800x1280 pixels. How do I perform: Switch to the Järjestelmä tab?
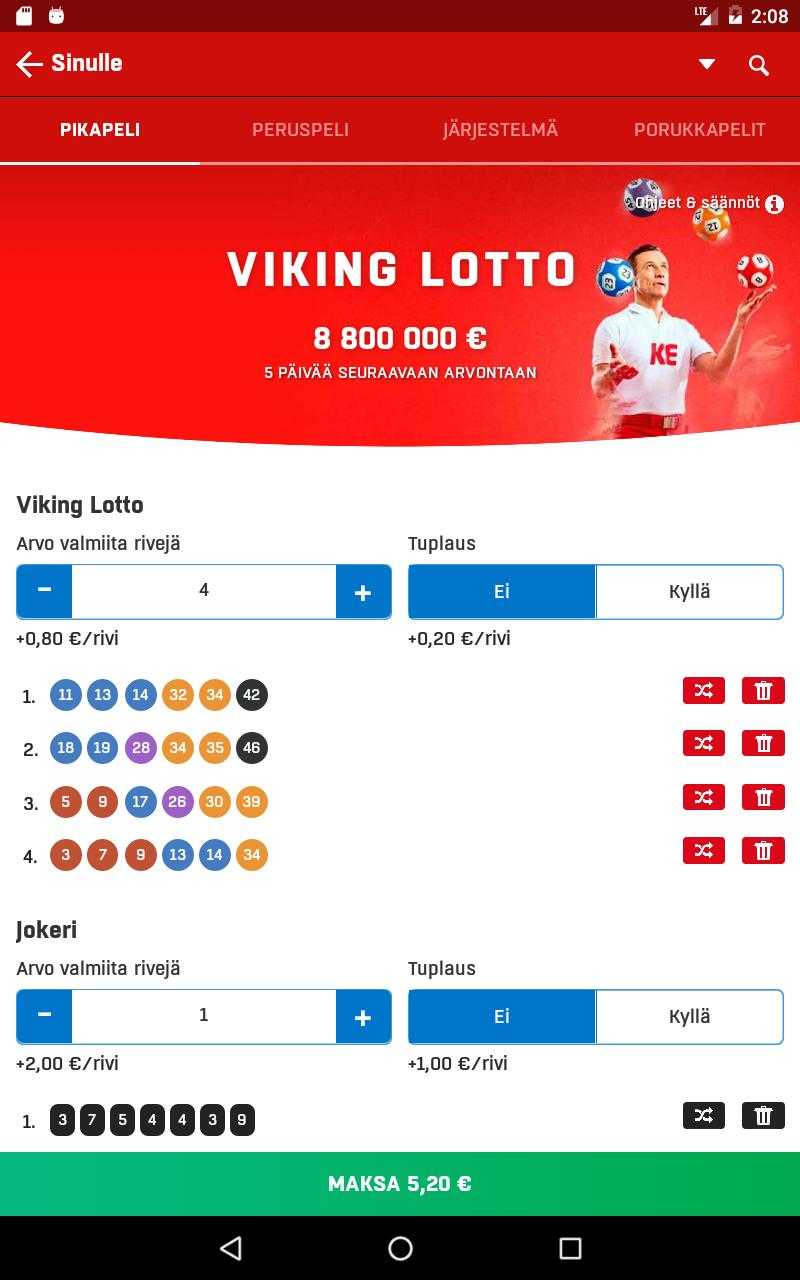click(x=500, y=130)
